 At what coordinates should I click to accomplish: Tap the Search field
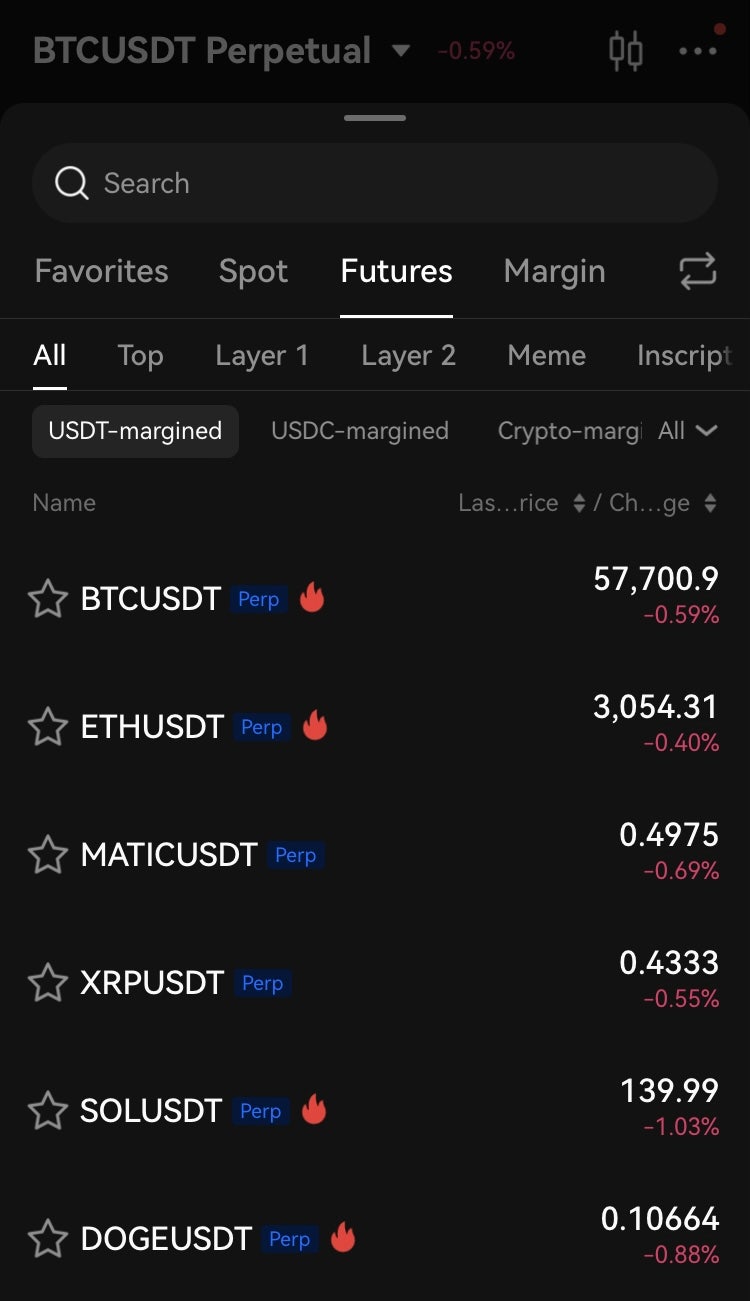pyautogui.click(x=375, y=183)
